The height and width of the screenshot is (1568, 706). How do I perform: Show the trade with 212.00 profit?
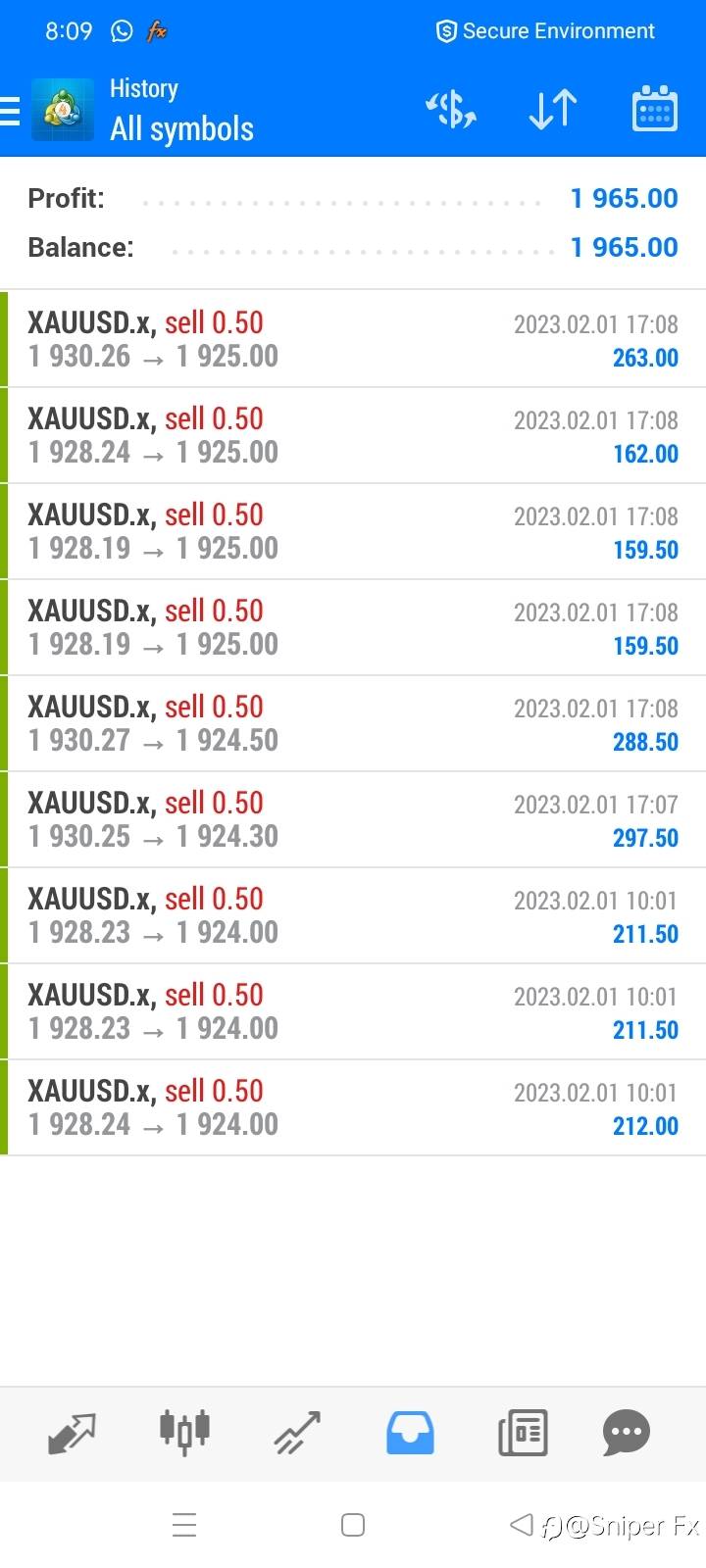coord(353,1107)
